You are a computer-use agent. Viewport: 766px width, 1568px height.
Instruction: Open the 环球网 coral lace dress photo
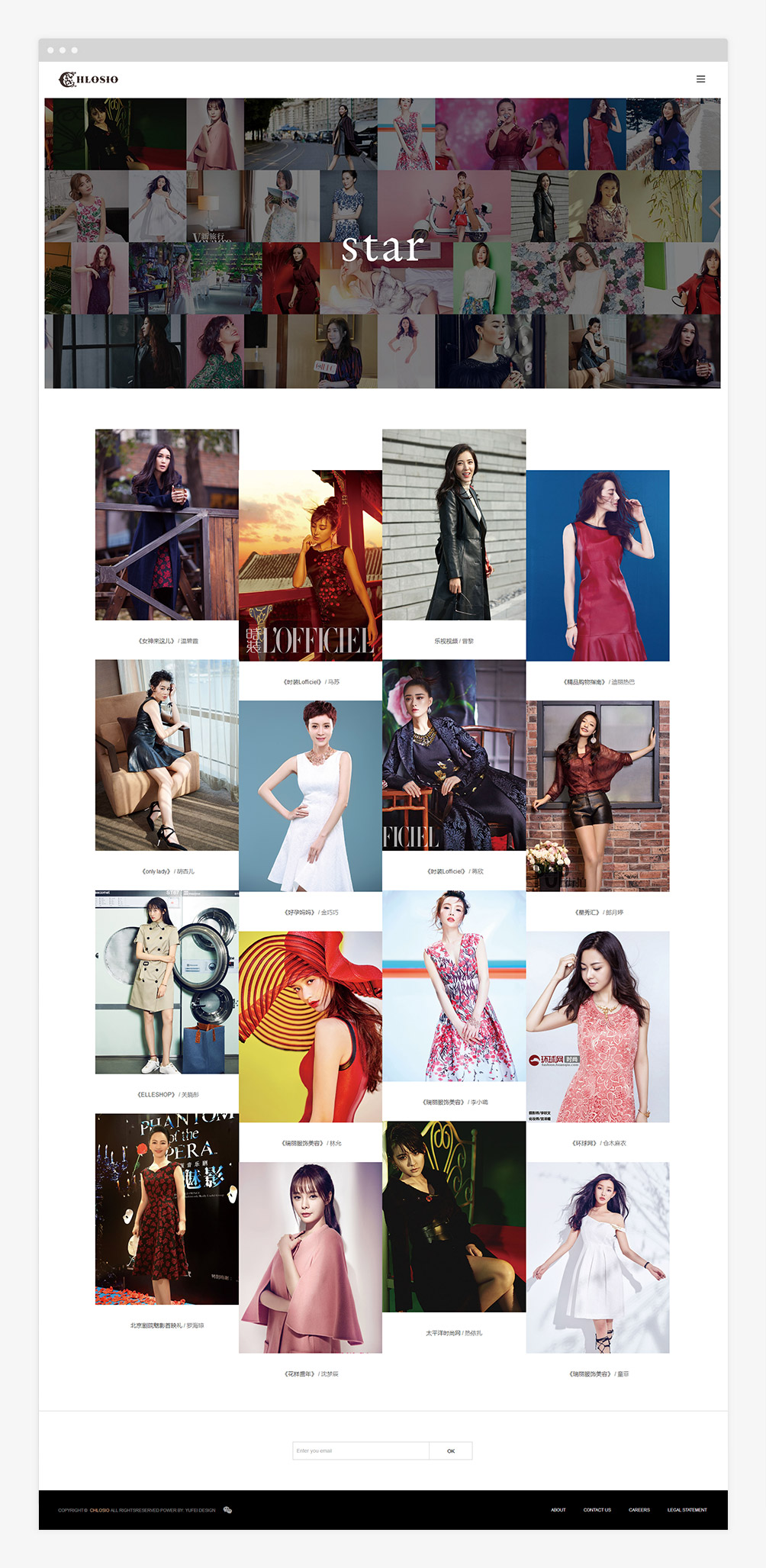(x=597, y=1026)
